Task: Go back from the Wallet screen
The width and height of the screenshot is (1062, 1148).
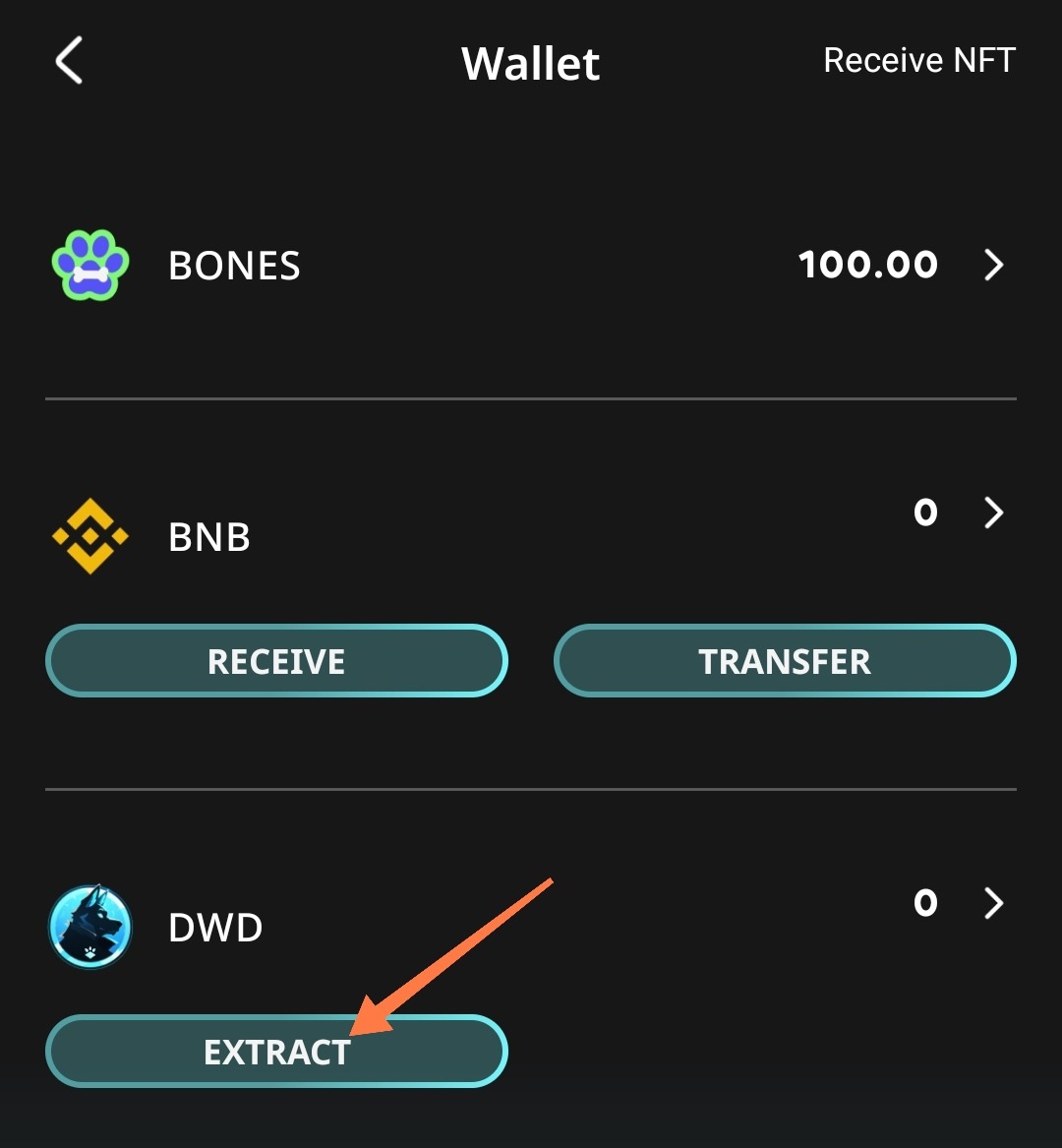Action: point(69,61)
